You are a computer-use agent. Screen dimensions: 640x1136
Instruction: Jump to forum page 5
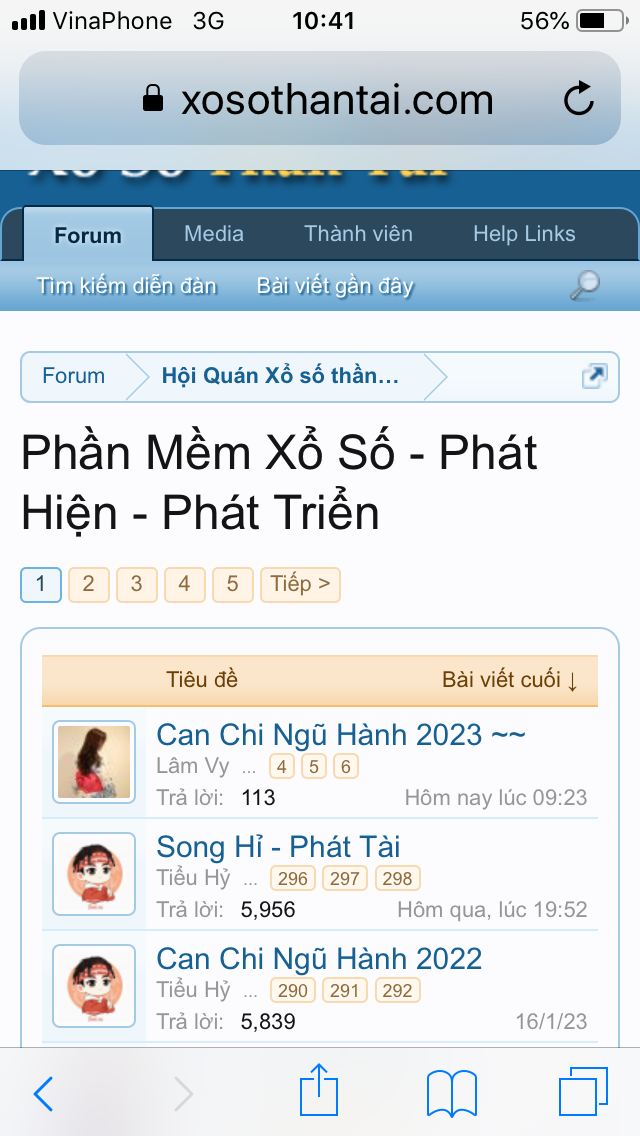[x=233, y=584]
